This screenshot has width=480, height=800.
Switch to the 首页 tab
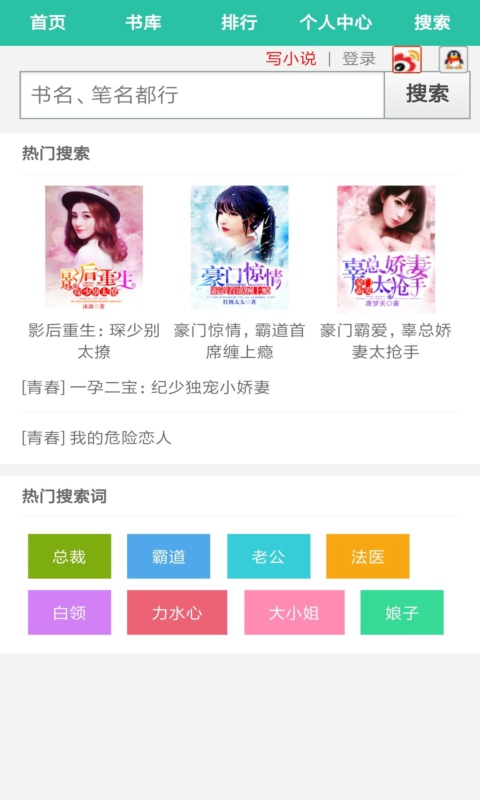[48, 22]
